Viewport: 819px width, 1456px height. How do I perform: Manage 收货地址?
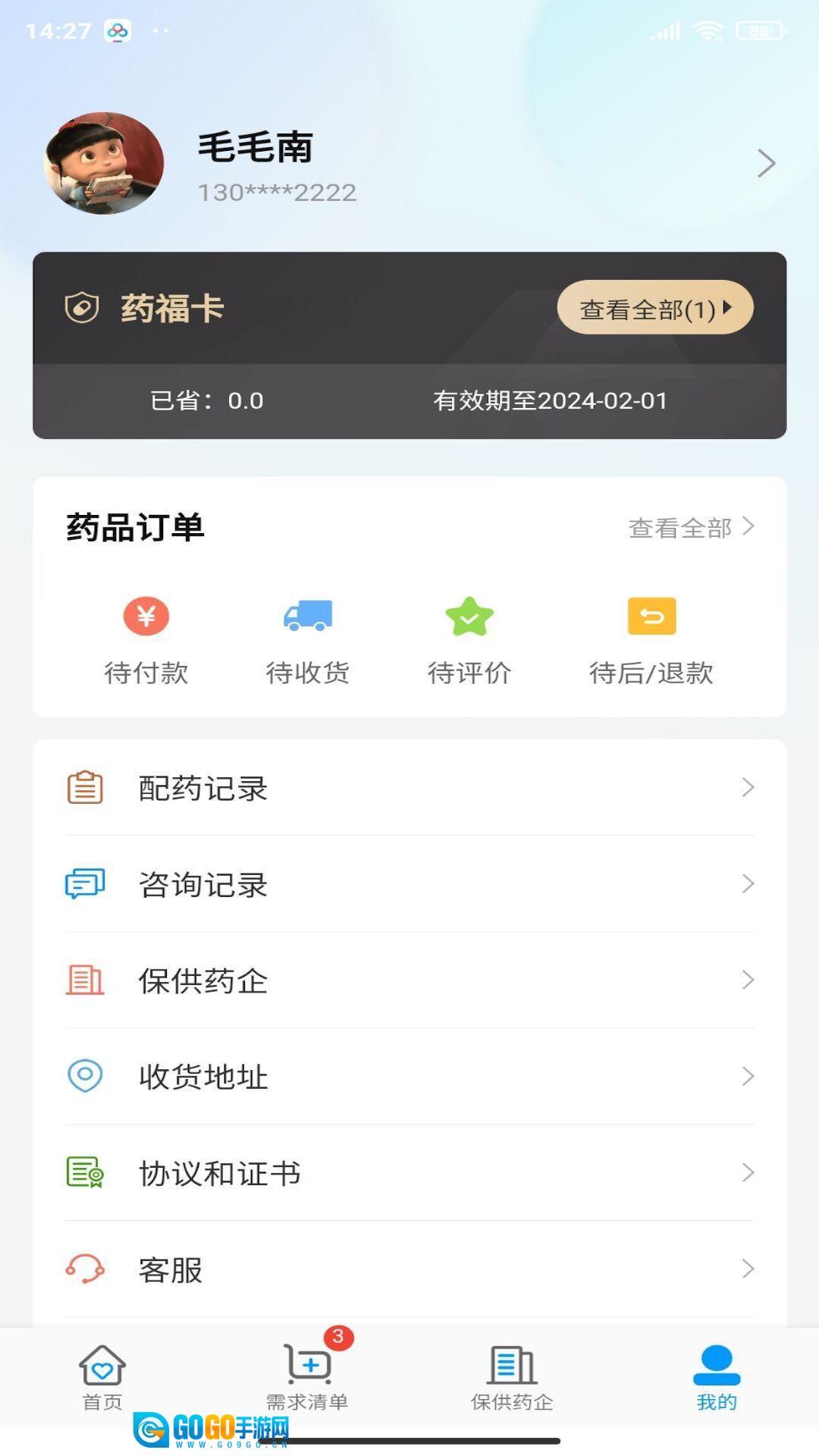coord(409,1077)
